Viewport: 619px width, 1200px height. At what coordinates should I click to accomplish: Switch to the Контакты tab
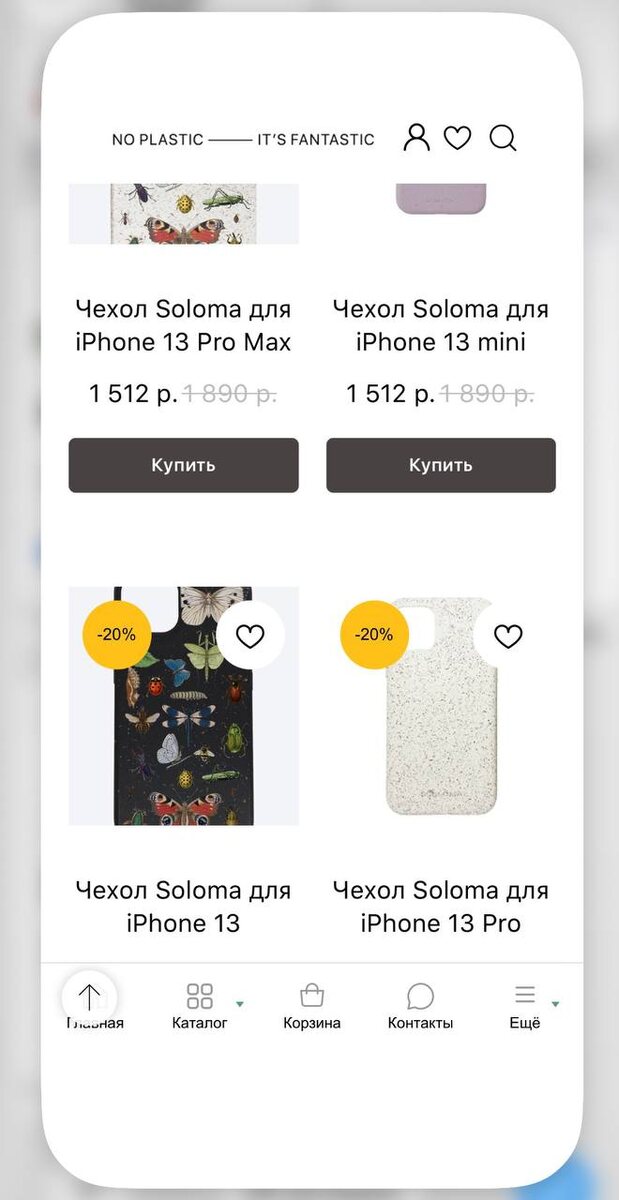tap(420, 1006)
